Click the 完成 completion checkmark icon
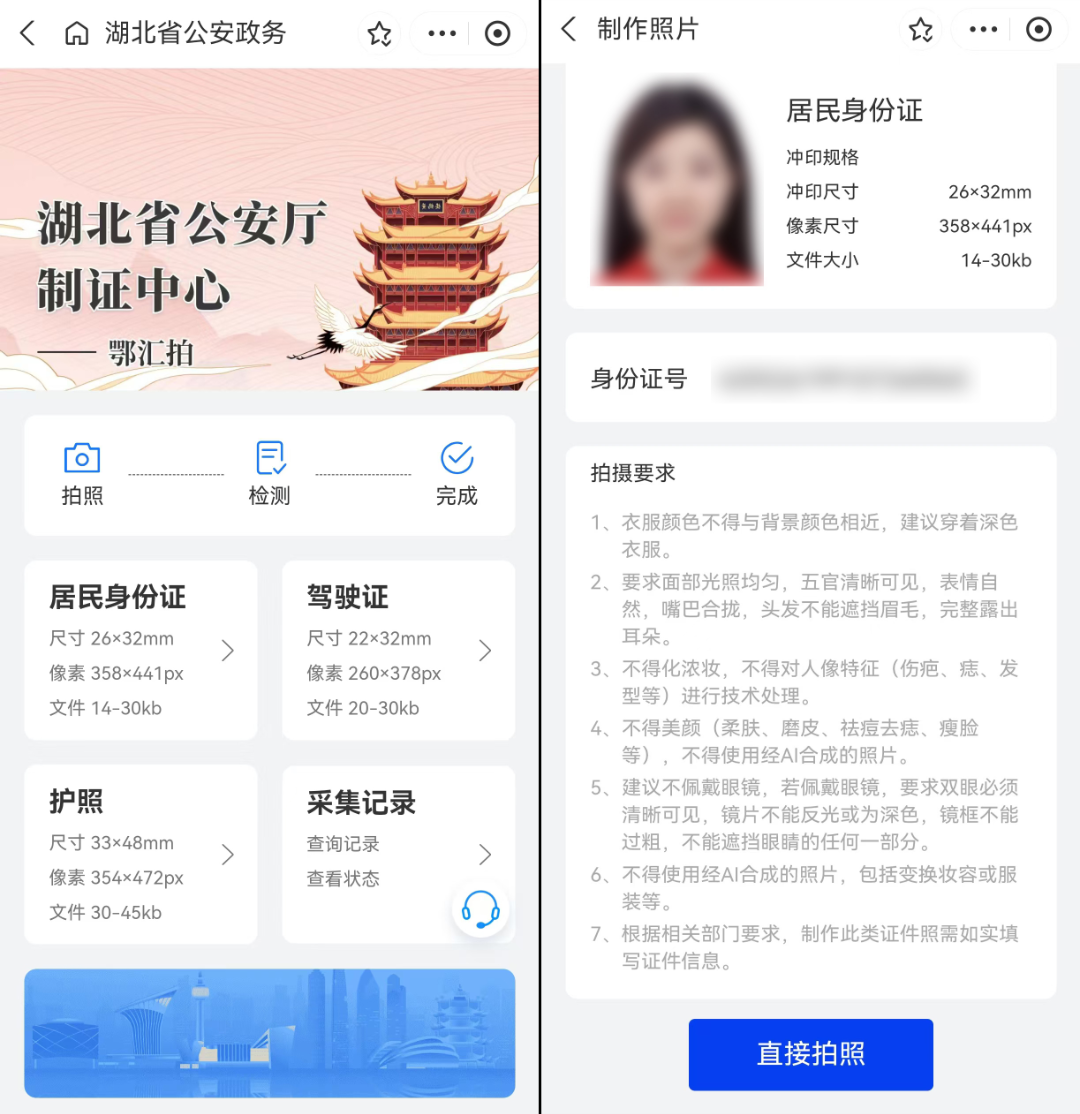This screenshot has height=1114, width=1080. (x=456, y=458)
